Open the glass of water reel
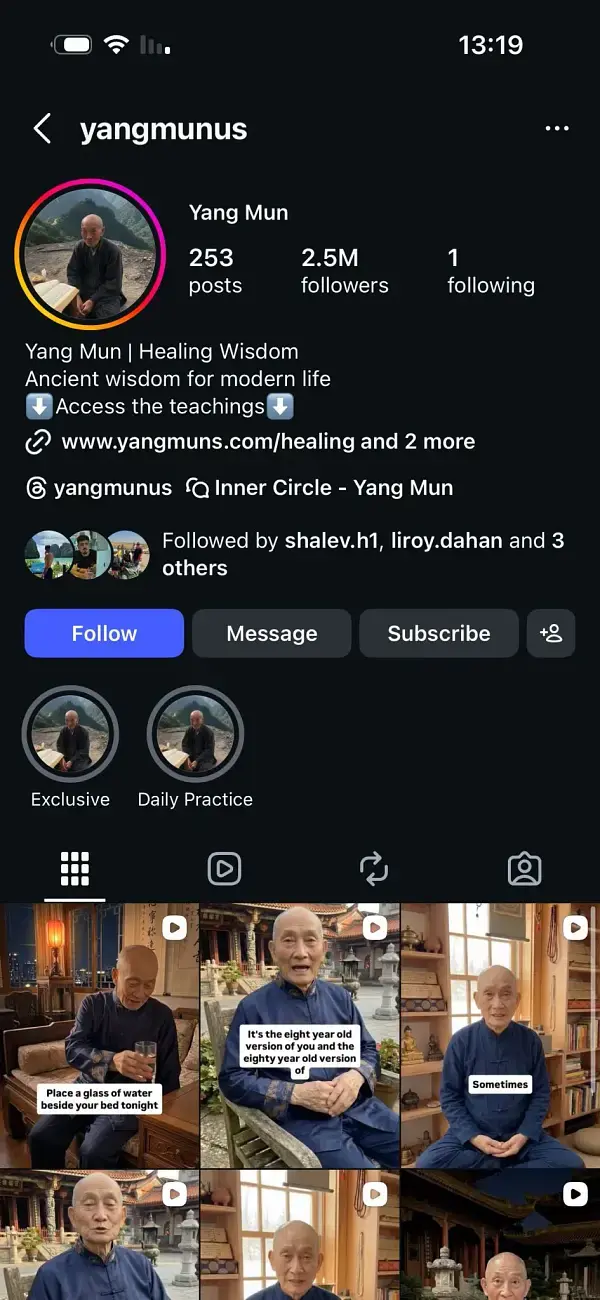The height and width of the screenshot is (1300, 600). (x=100, y=1035)
